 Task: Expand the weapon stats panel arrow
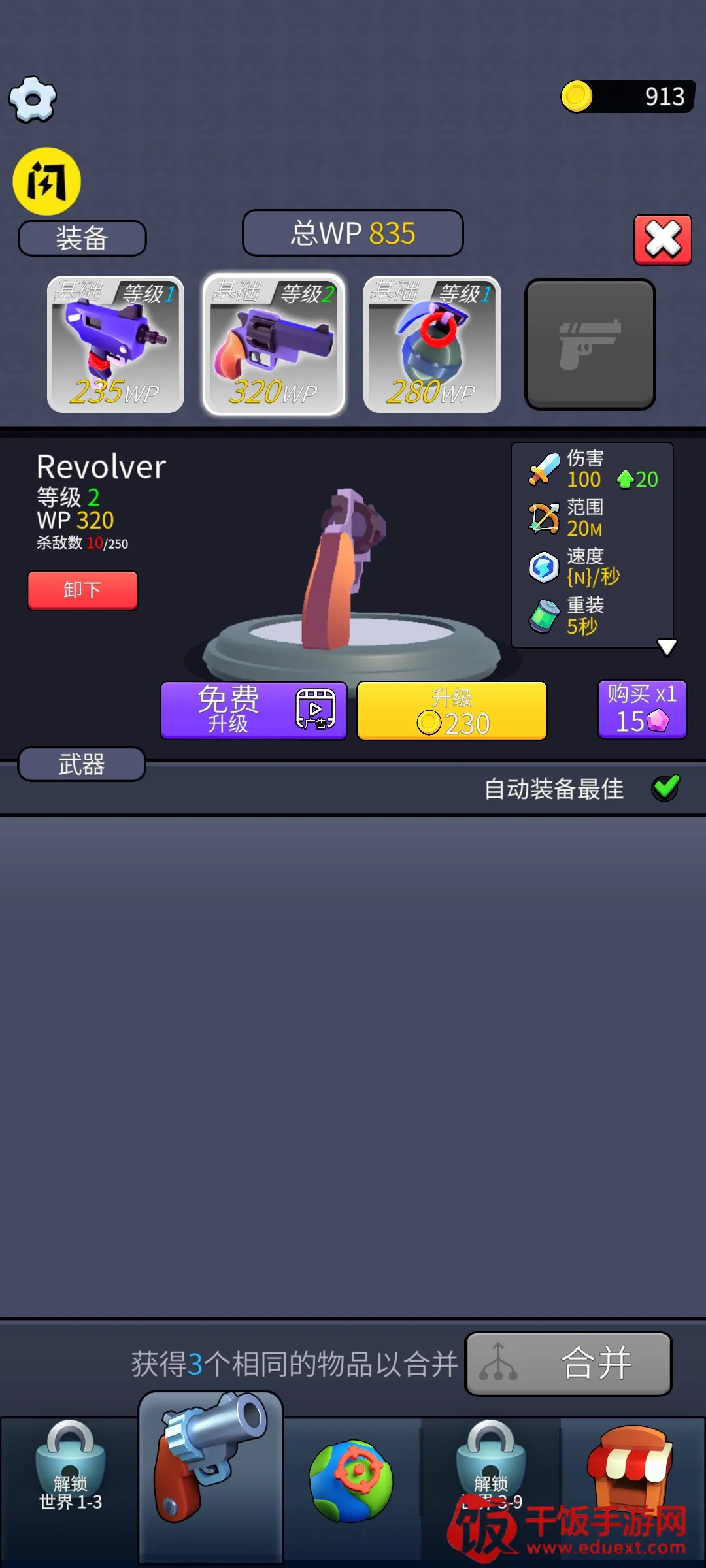click(667, 647)
